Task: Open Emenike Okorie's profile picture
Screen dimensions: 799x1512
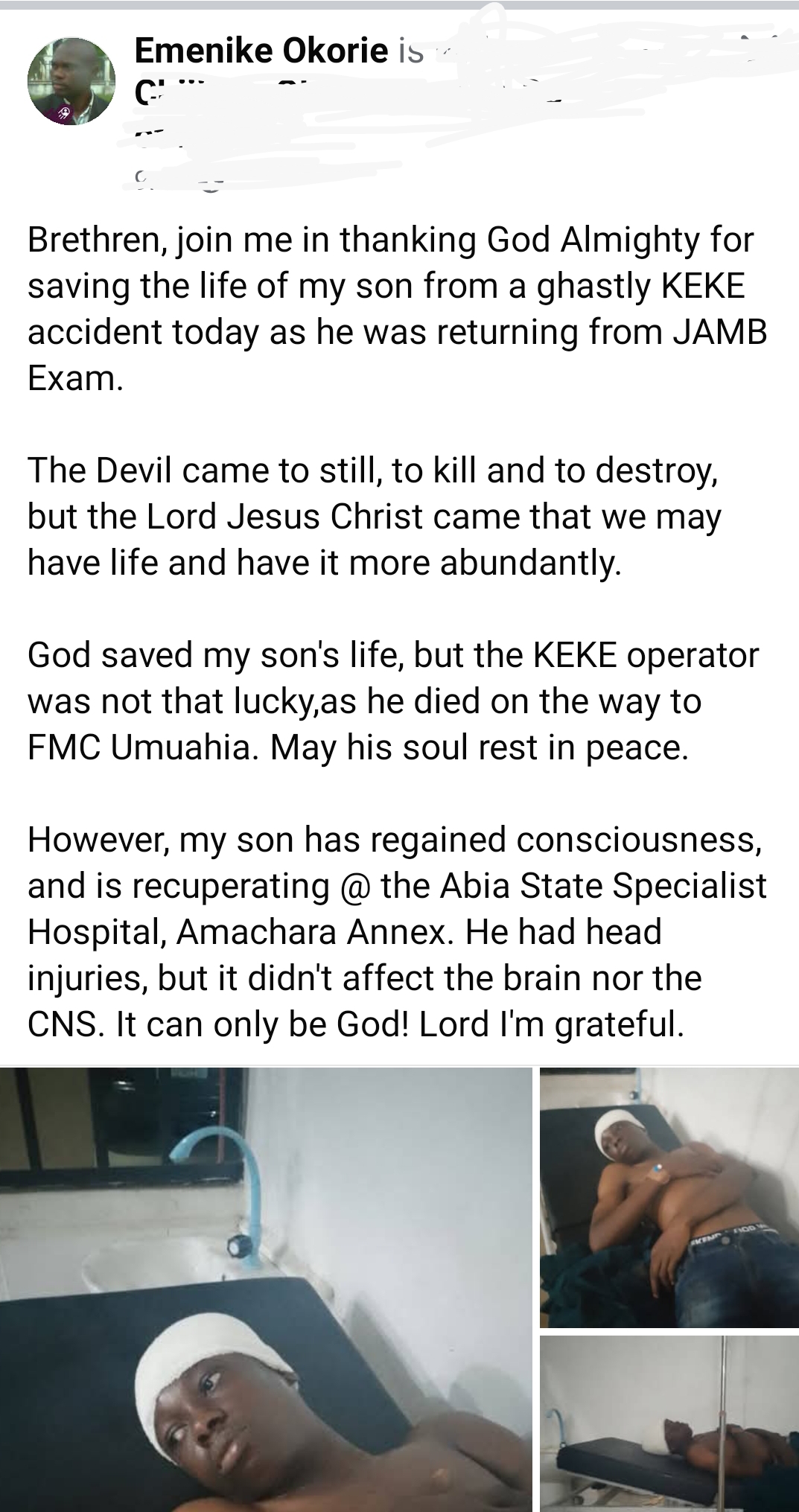Action: [71, 81]
